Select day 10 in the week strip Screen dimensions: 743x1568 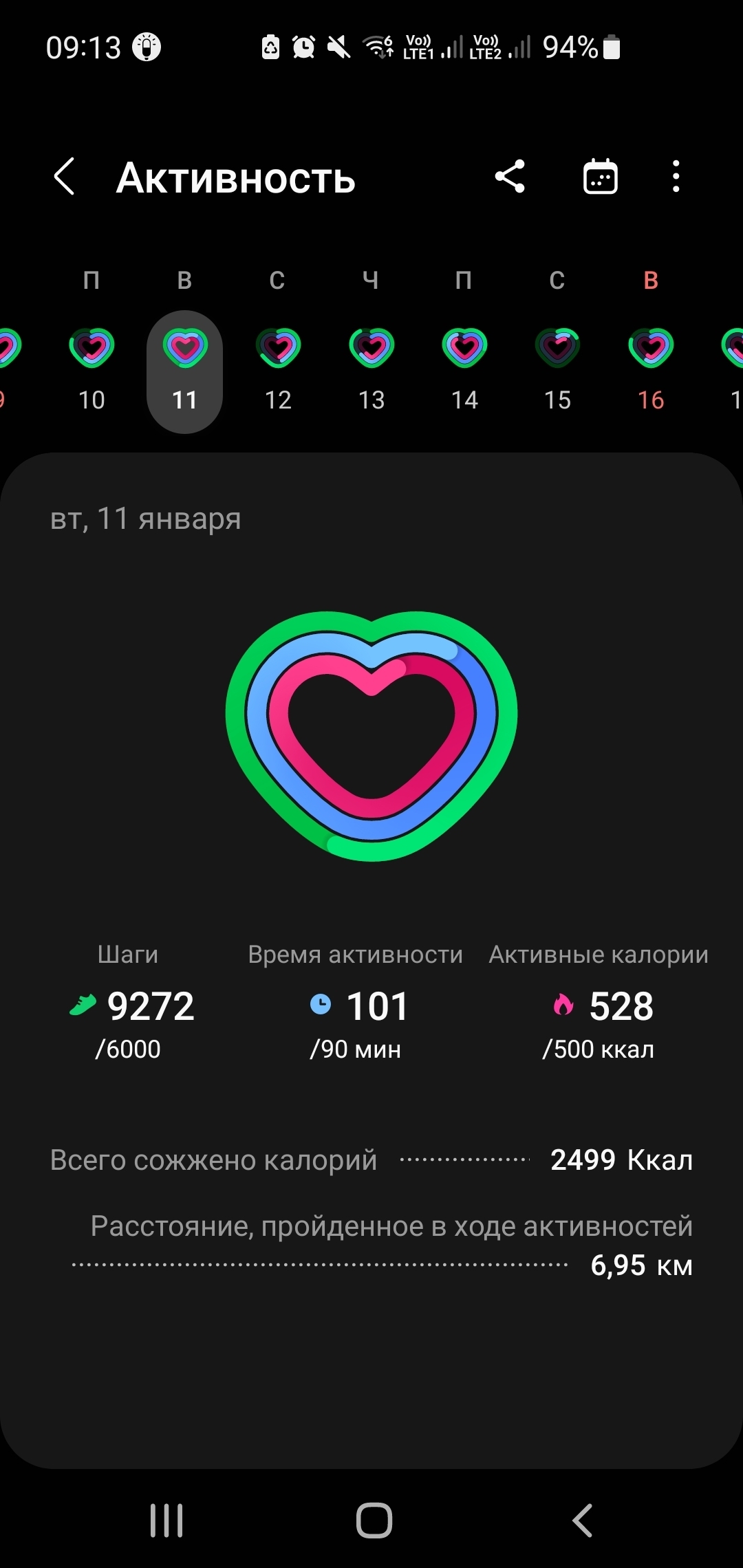coord(91,370)
